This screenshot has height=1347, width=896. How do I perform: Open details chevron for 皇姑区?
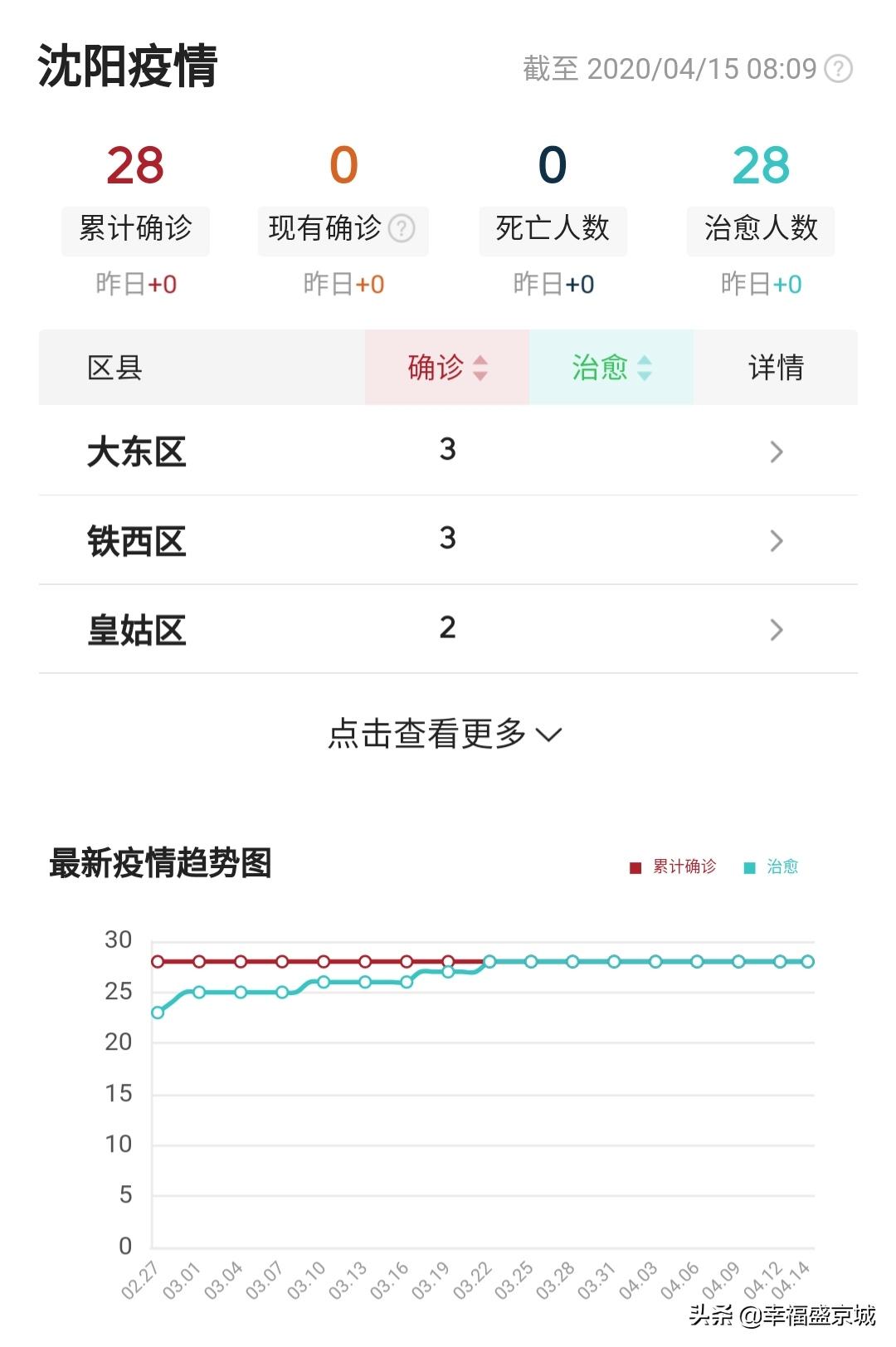click(x=776, y=629)
